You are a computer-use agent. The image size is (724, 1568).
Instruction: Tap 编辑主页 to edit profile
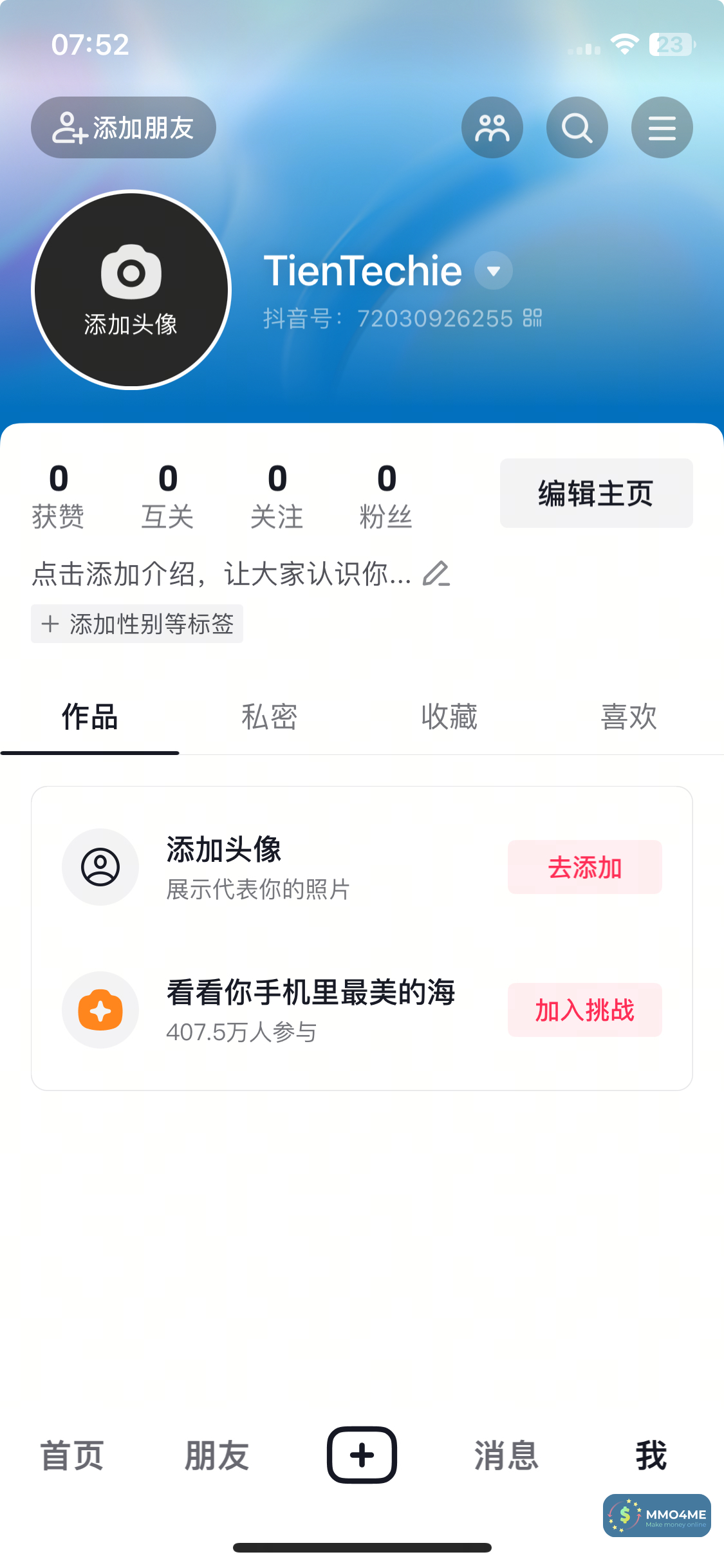(x=596, y=493)
